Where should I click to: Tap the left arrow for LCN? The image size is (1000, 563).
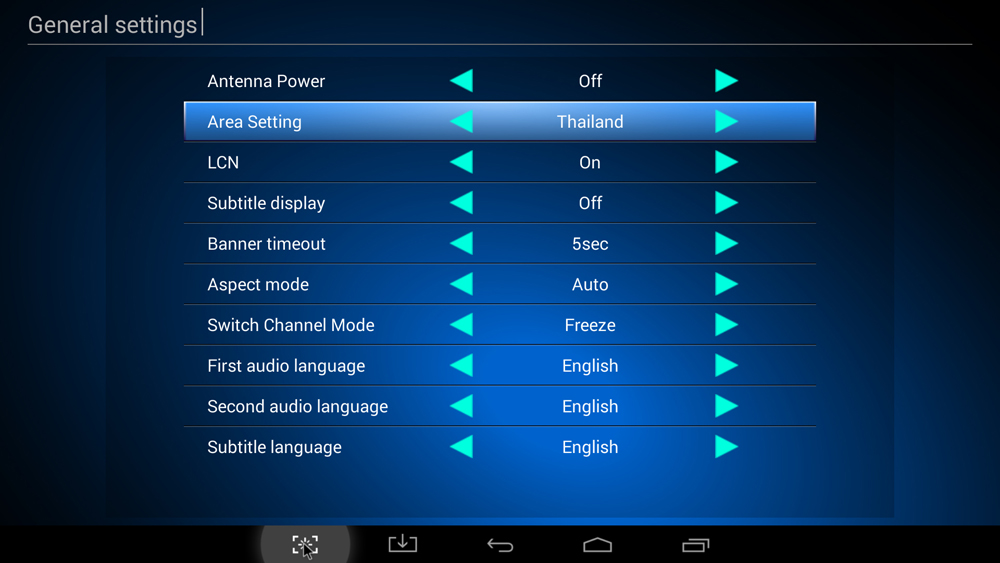click(461, 162)
